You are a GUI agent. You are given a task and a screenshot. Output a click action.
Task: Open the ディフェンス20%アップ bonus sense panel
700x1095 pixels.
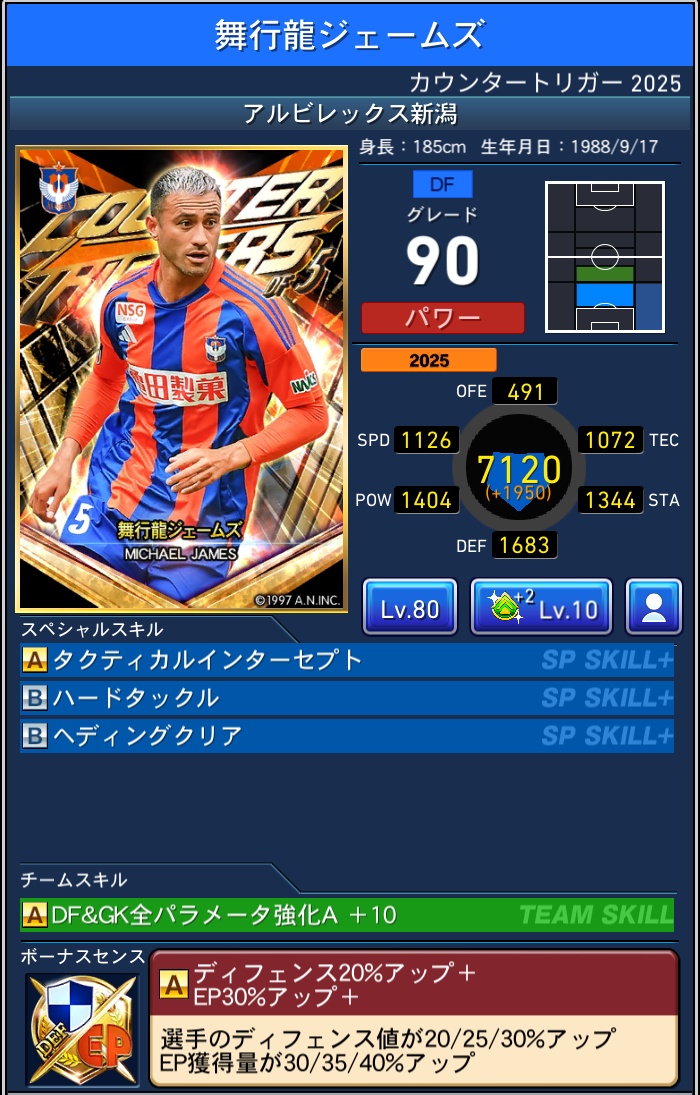413,1017
